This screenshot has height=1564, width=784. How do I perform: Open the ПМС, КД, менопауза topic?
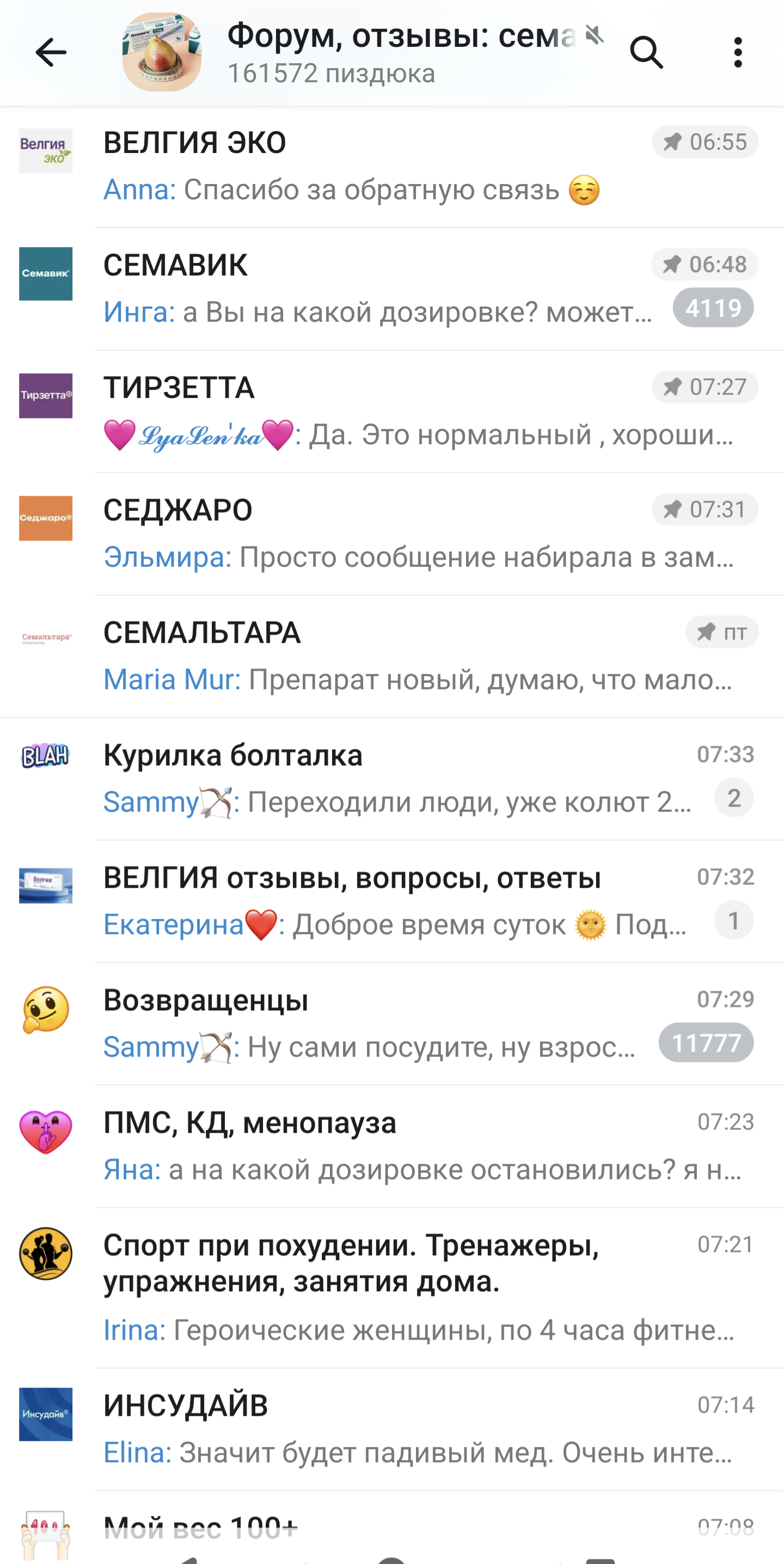(x=392, y=1147)
